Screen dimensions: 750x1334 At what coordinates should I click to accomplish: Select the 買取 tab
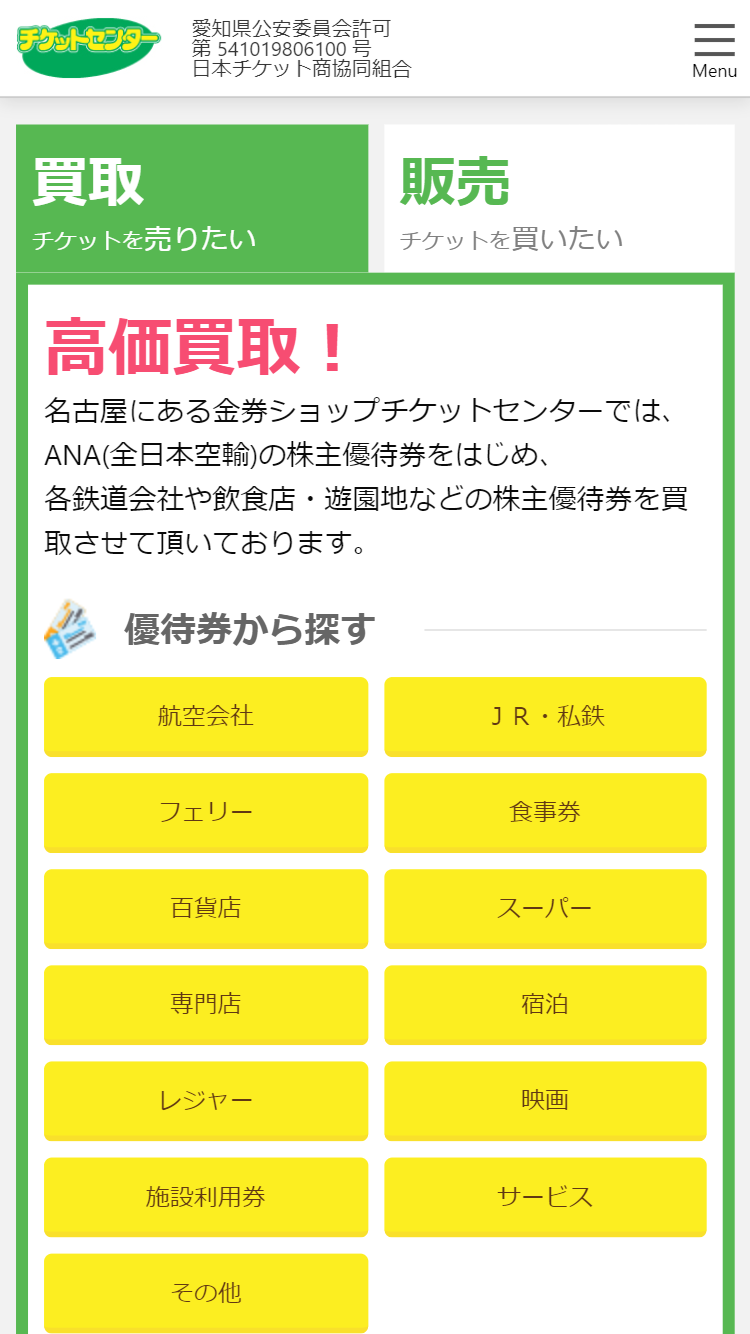[x=192, y=199]
